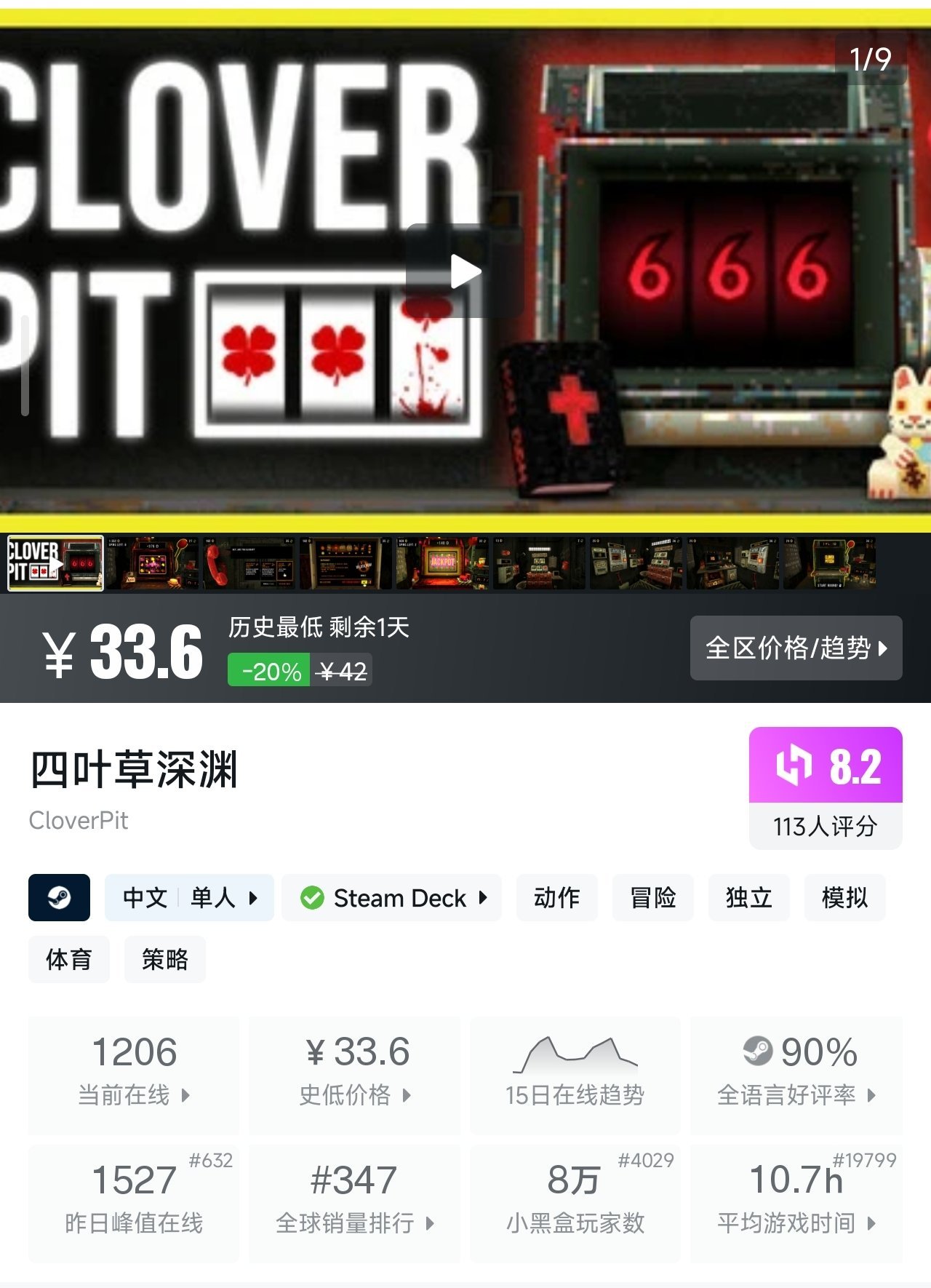Expand the 中文 单人 language chip
931x1288 pixels.
(189, 897)
